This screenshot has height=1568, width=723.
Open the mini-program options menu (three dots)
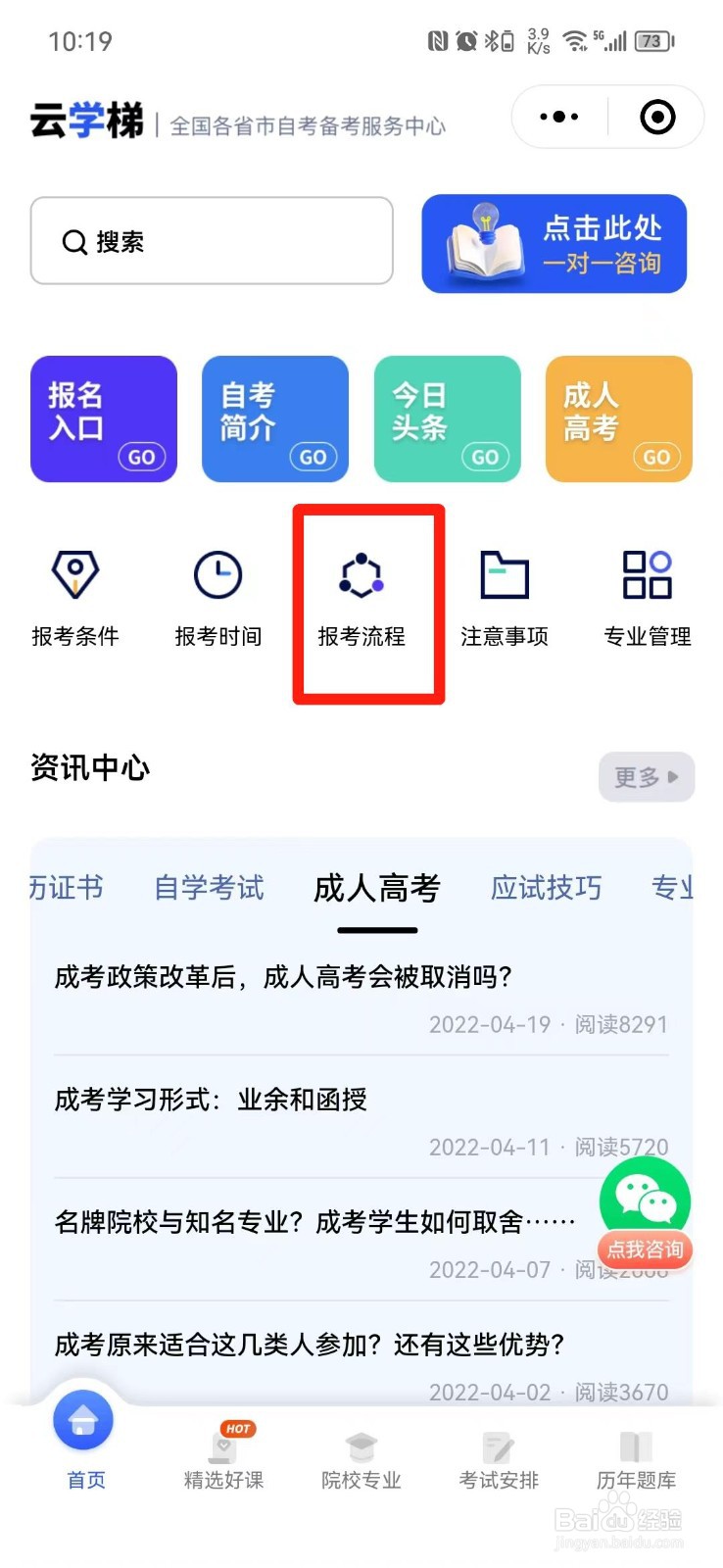tap(556, 116)
